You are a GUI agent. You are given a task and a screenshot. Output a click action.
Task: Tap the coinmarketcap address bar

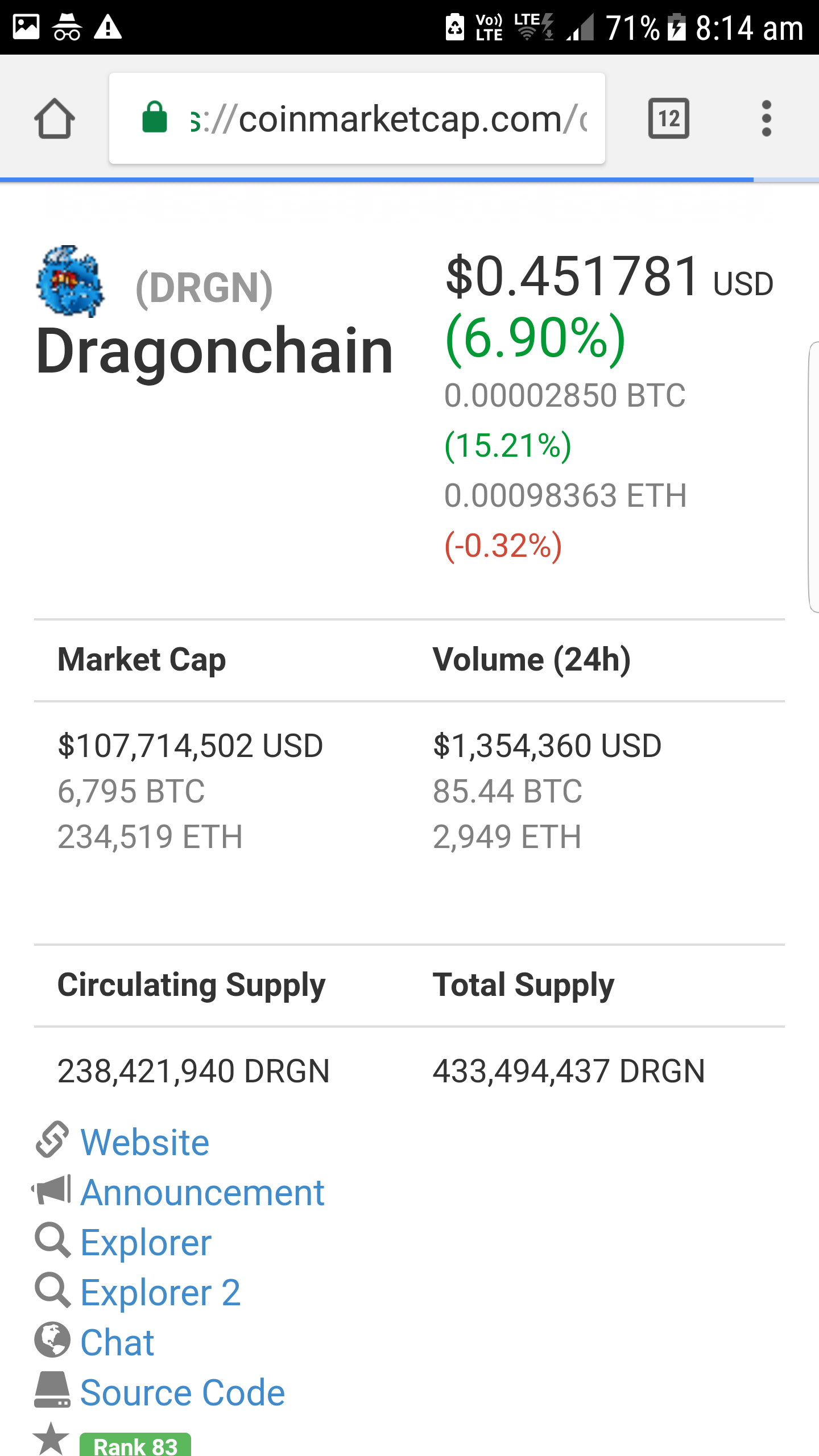click(364, 119)
